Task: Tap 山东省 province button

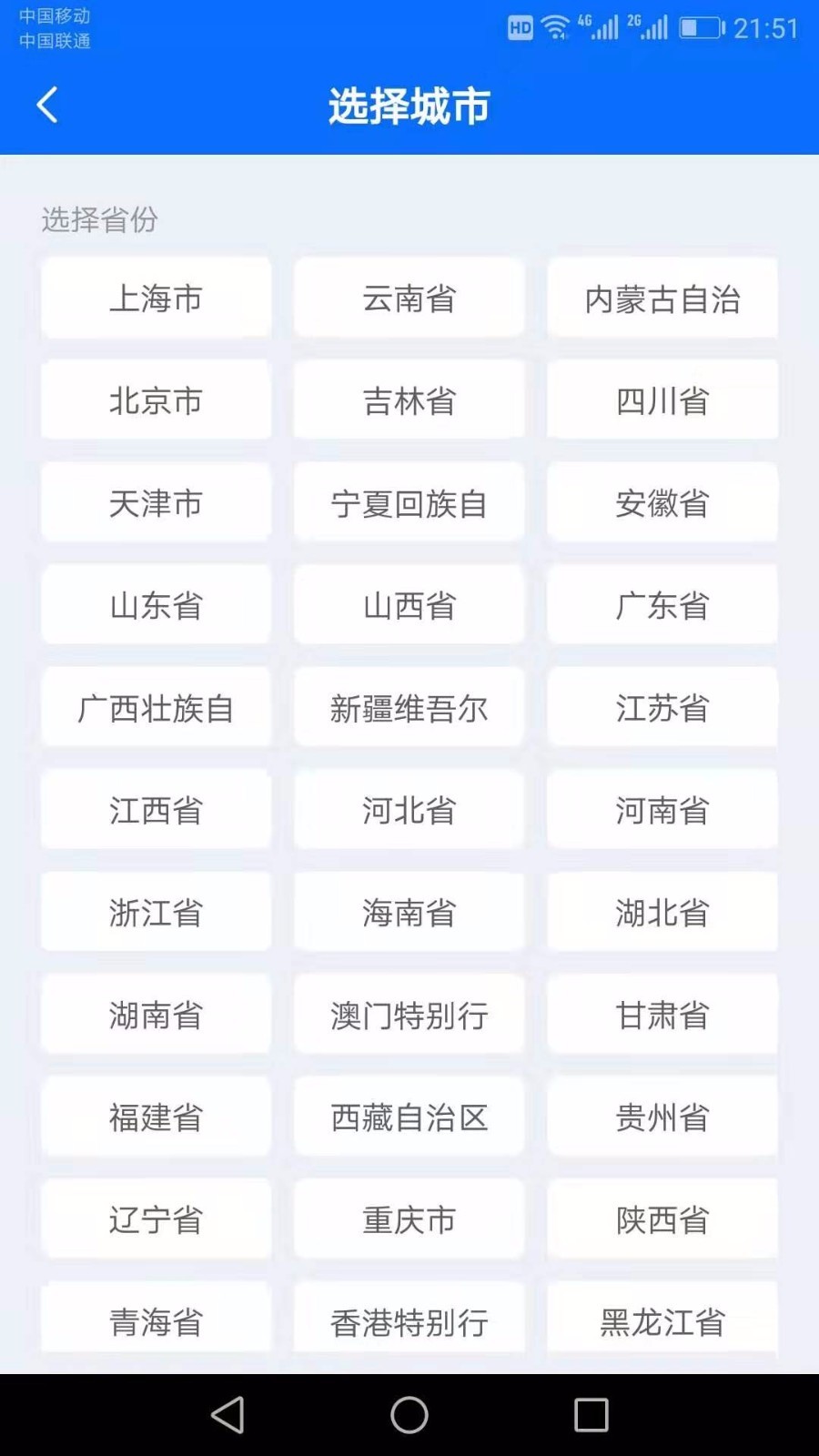Action: pyautogui.click(x=156, y=605)
